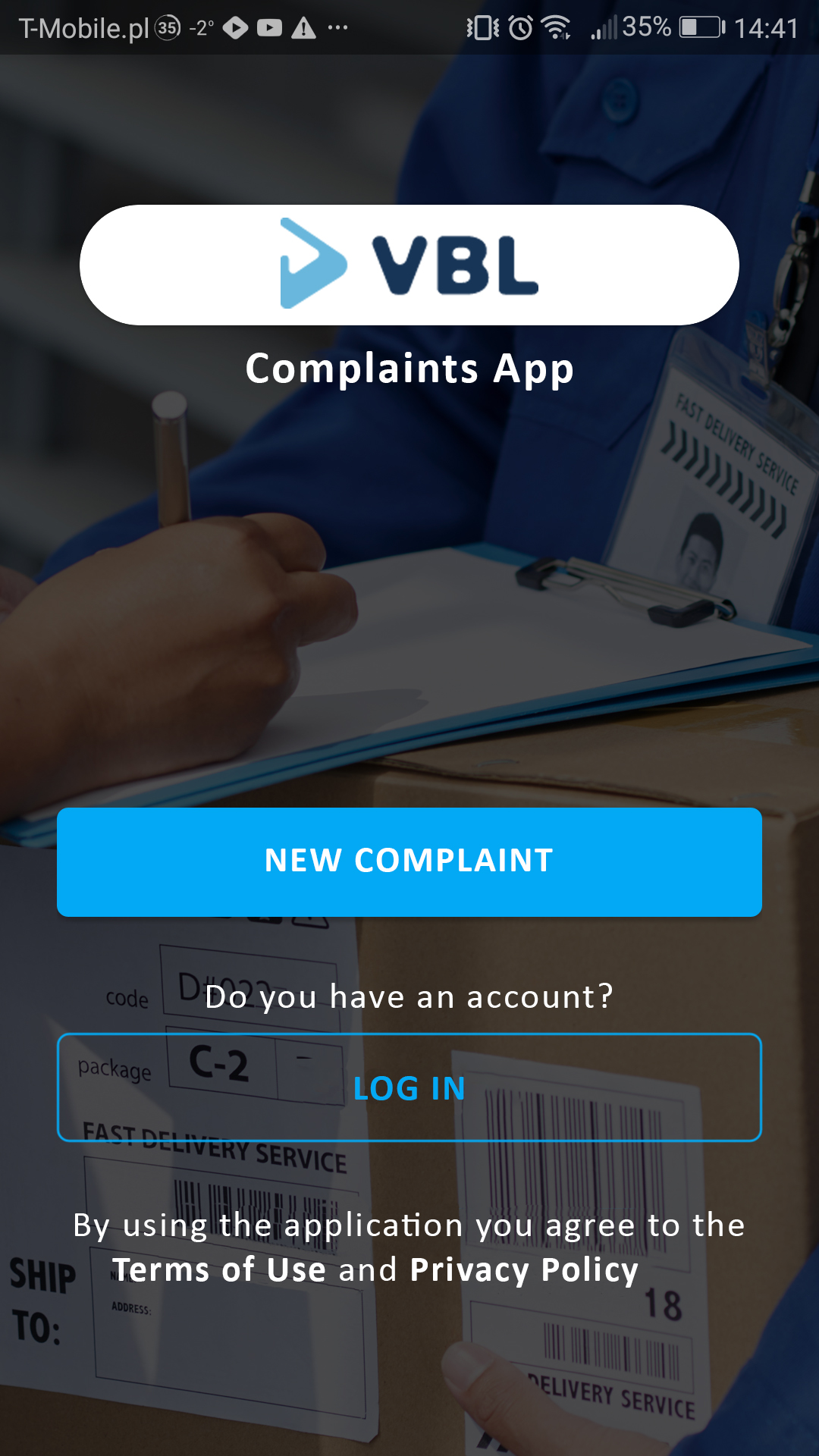Viewport: 819px width, 1456px height.
Task: Tap the Log In button
Action: [x=409, y=1087]
